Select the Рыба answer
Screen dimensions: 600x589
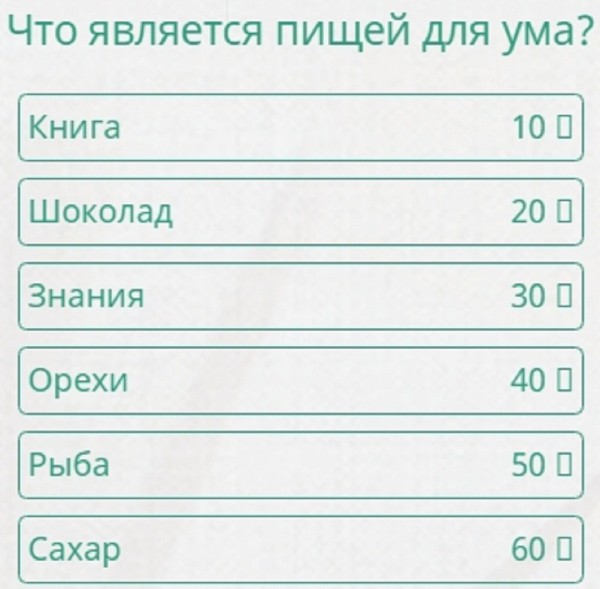click(300, 465)
